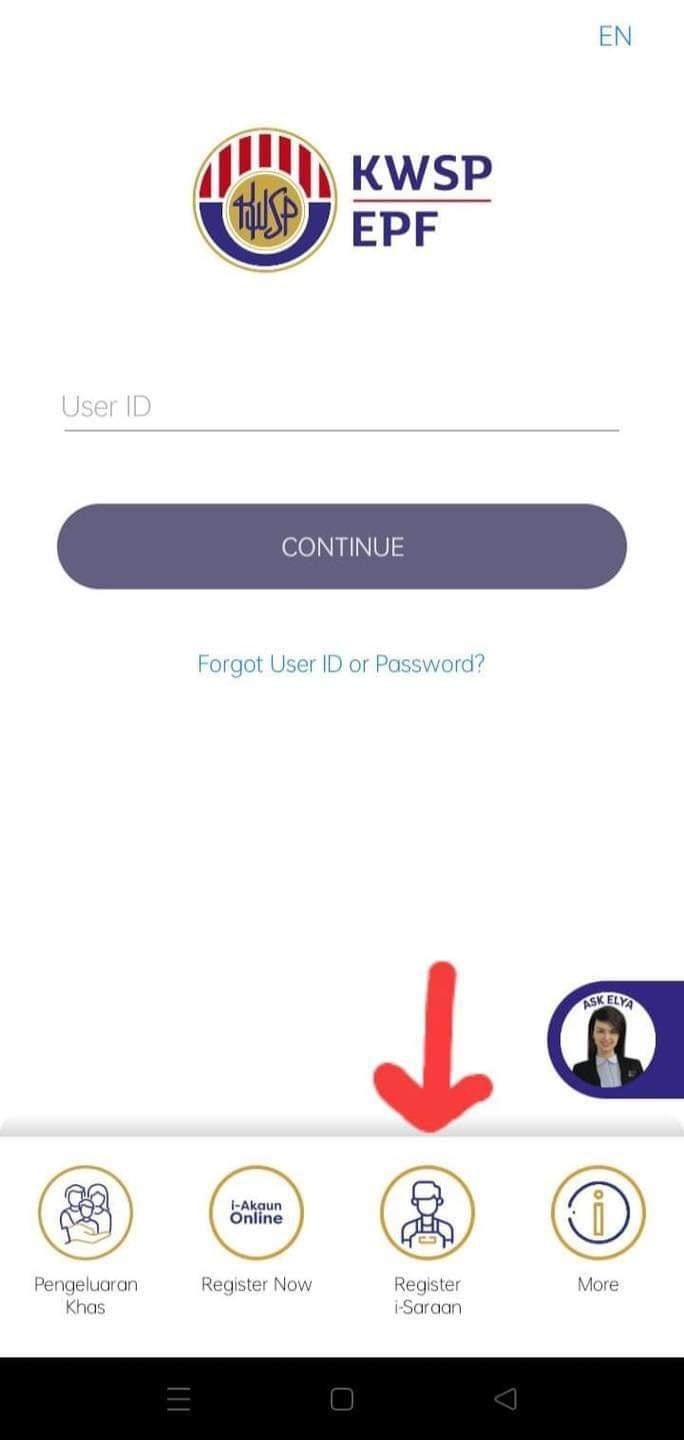The width and height of the screenshot is (684, 1440).
Task: Open the Ask Elya chat assistant
Action: click(608, 1040)
